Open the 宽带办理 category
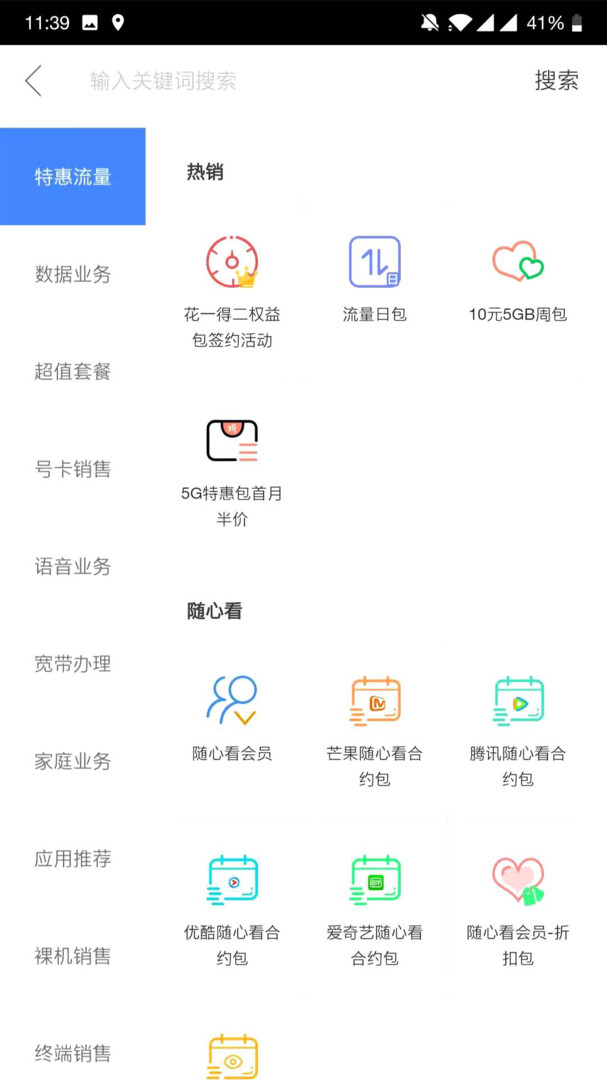Screen dimensions: 607x1080 coord(73,664)
